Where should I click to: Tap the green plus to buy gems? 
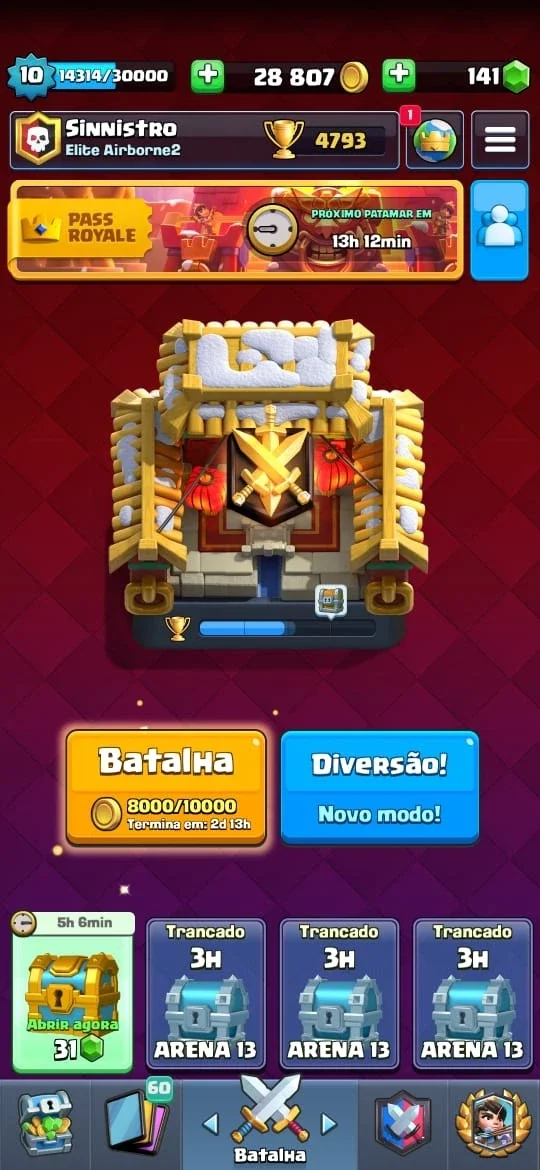click(x=399, y=75)
